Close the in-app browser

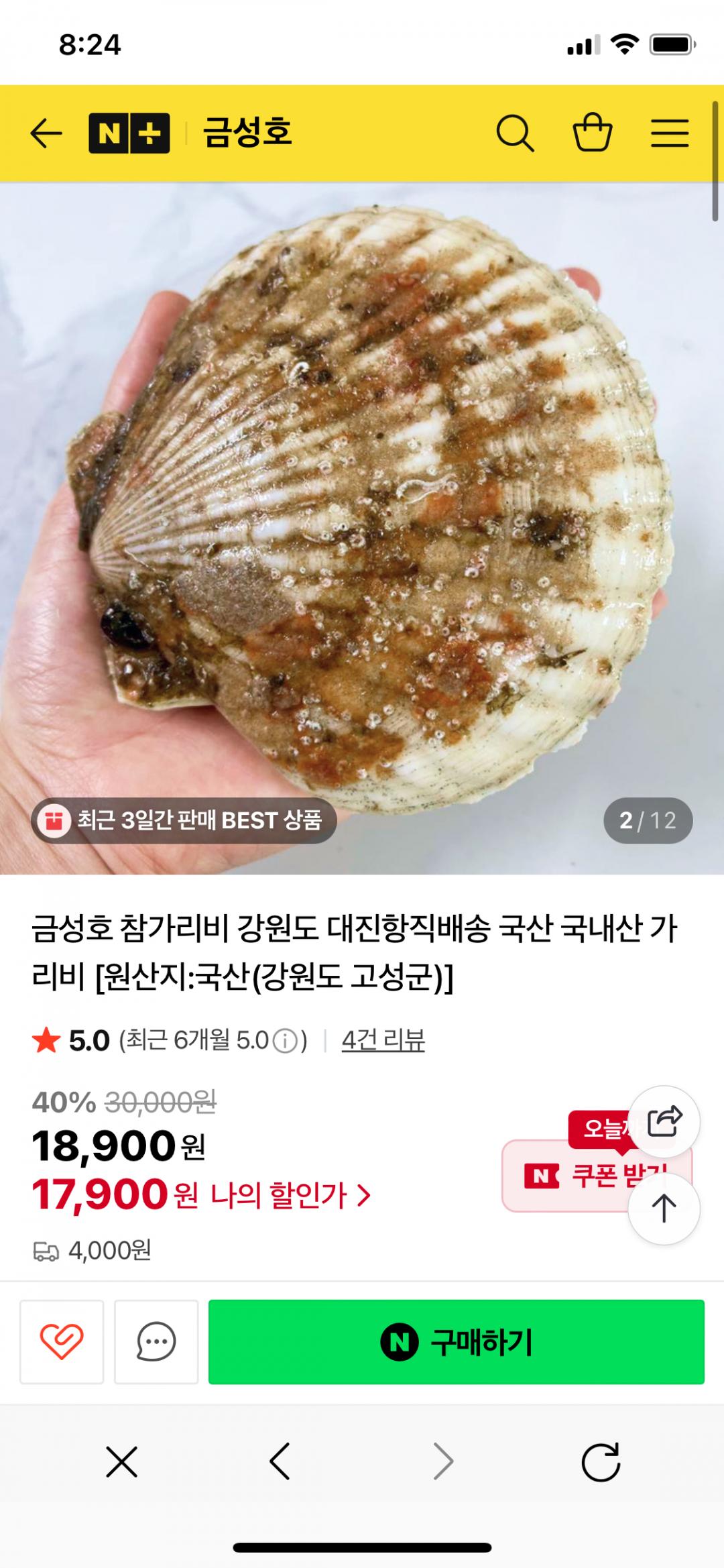point(122,1462)
